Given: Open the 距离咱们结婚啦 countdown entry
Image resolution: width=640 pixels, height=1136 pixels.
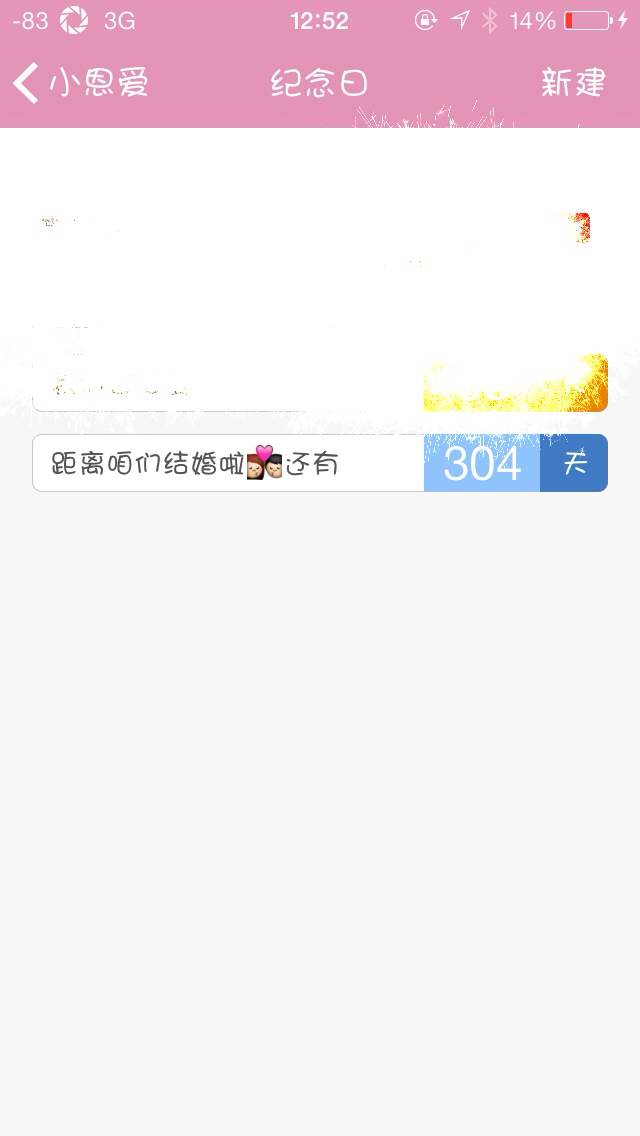Looking at the screenshot, I should click(x=320, y=463).
